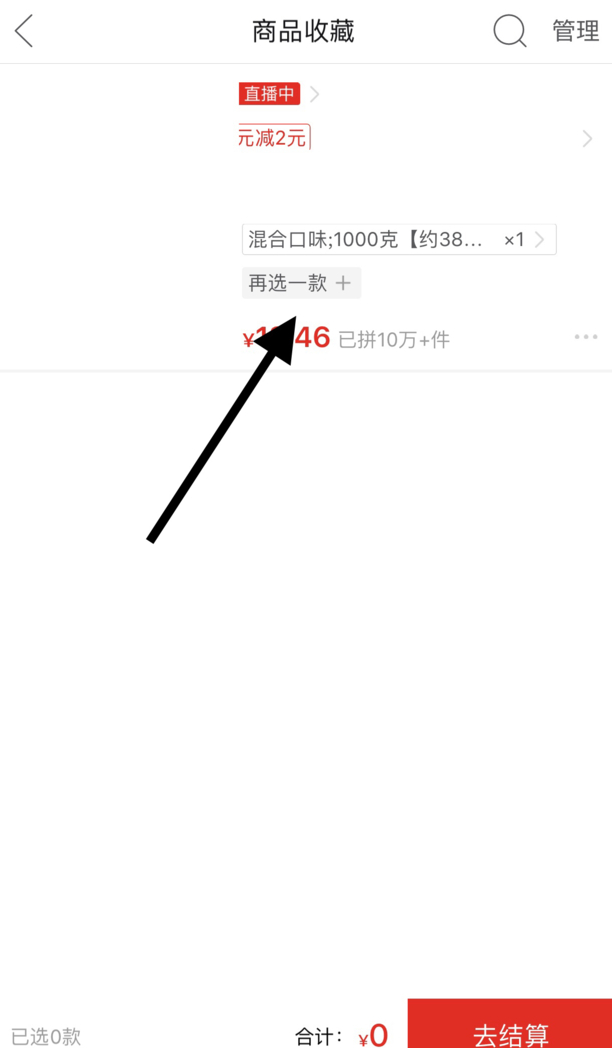612x1048 pixels.
Task: Open the 元减2元 coupon row
Action: (275, 138)
